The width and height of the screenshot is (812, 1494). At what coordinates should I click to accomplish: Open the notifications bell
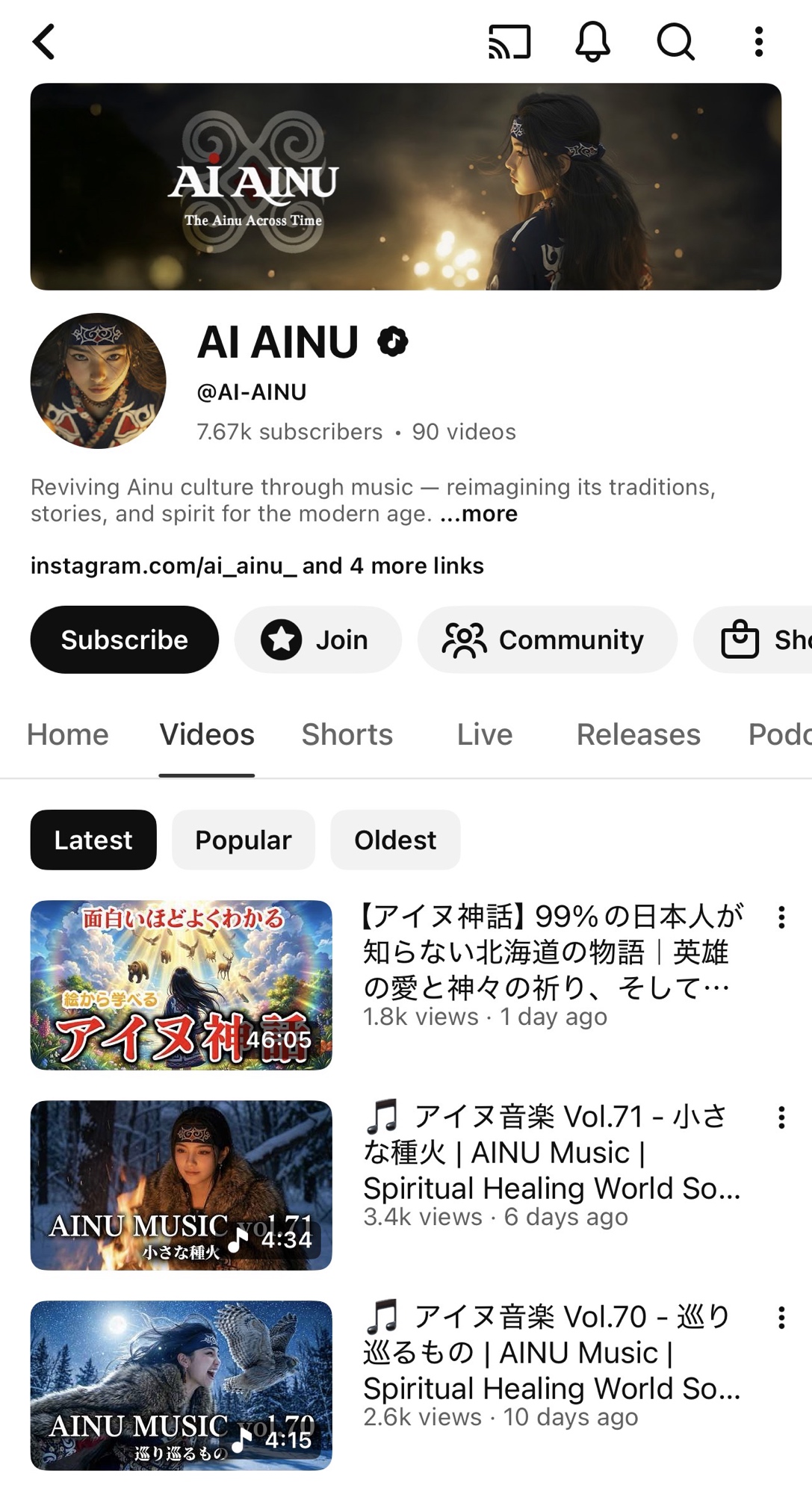(x=592, y=42)
